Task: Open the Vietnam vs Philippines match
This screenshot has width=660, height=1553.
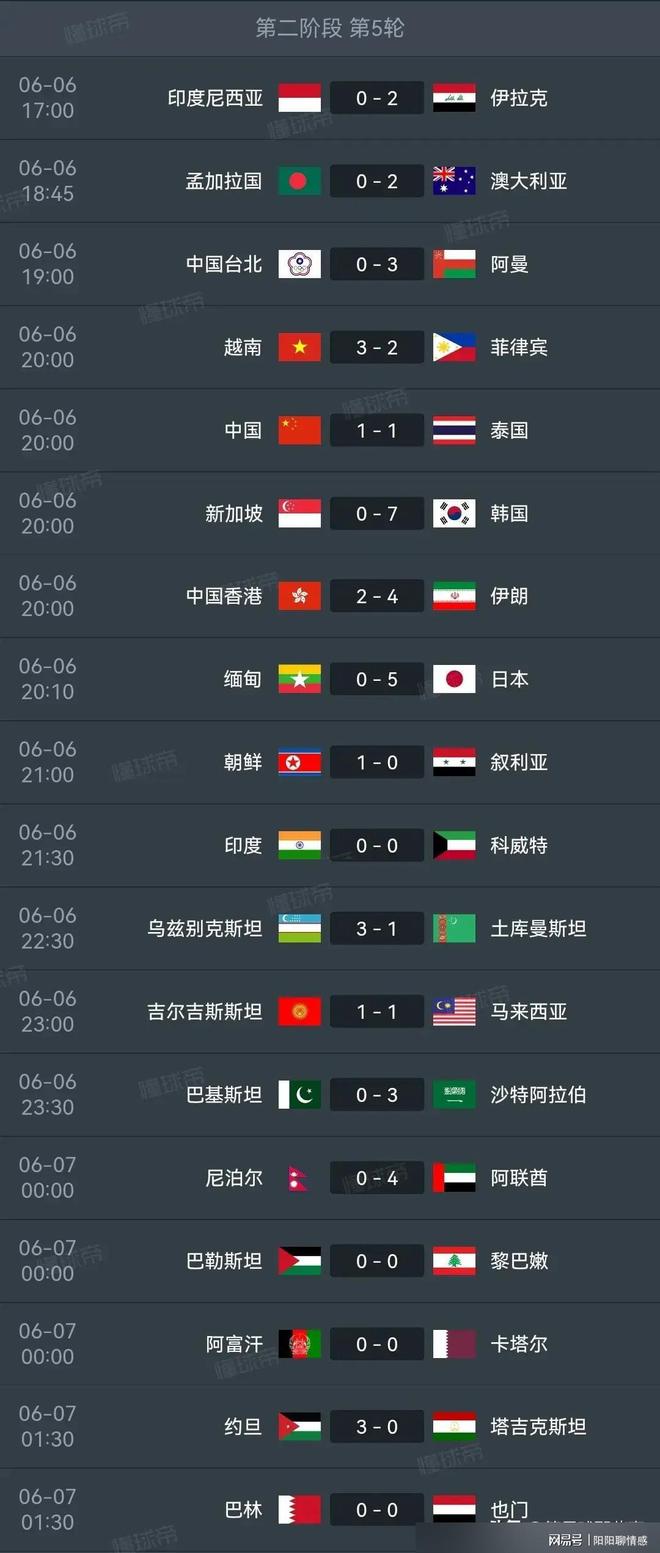Action: click(377, 347)
